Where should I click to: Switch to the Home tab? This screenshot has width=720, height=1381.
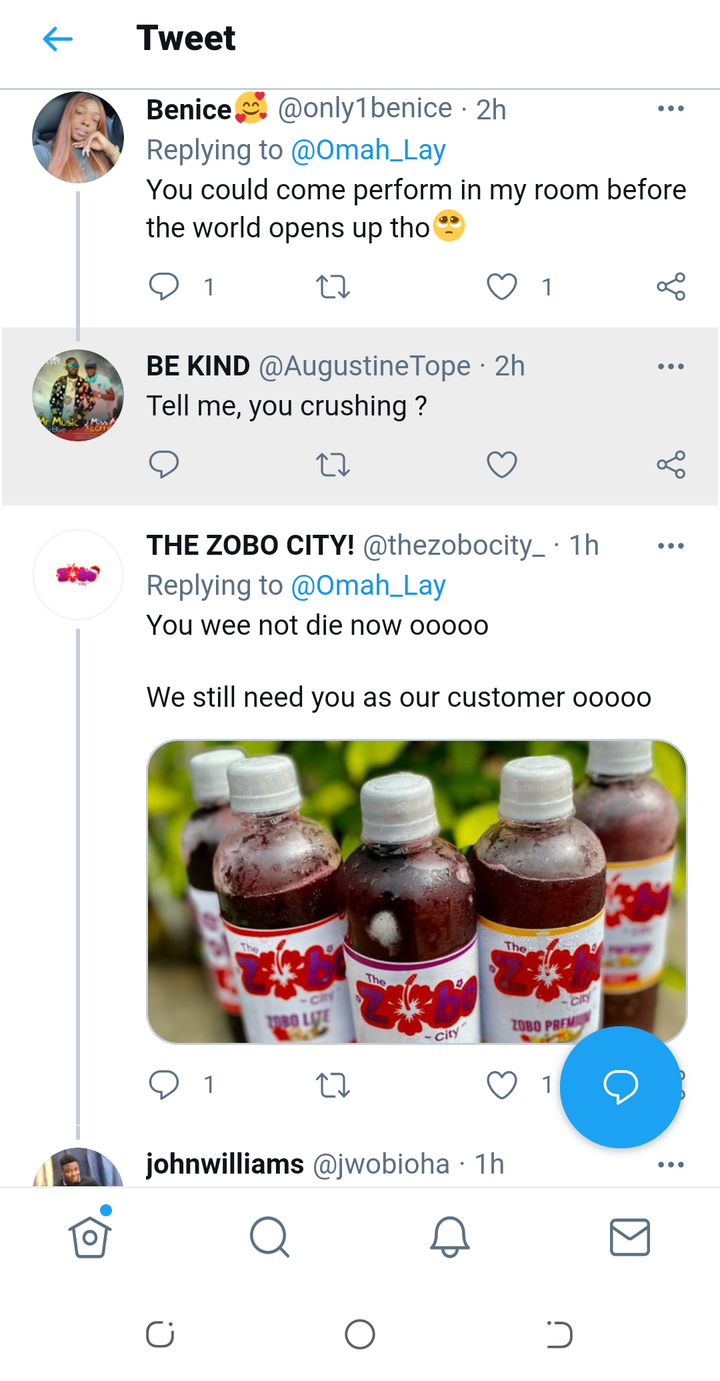90,1236
